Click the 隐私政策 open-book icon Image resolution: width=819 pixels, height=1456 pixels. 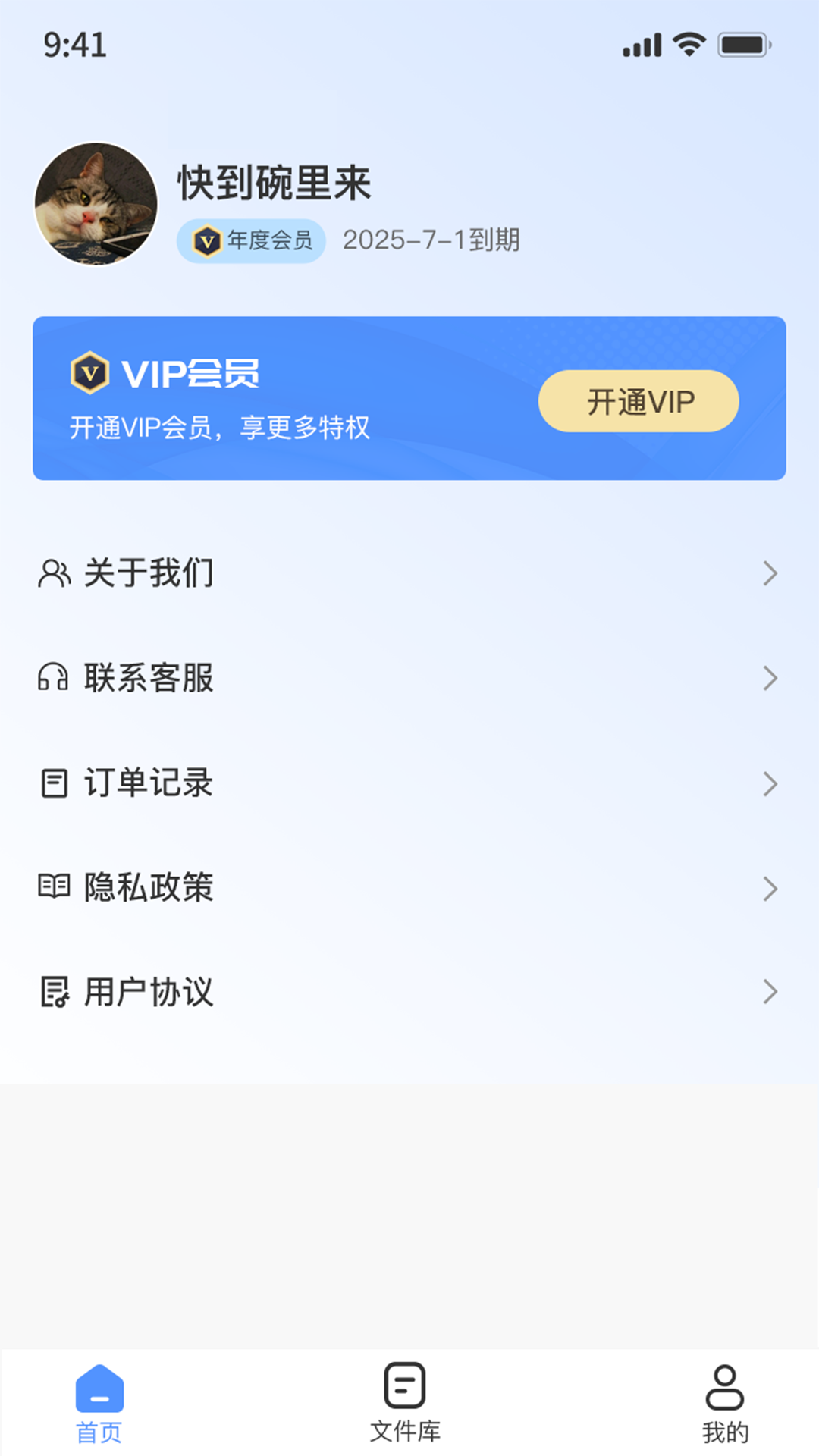pos(53,887)
